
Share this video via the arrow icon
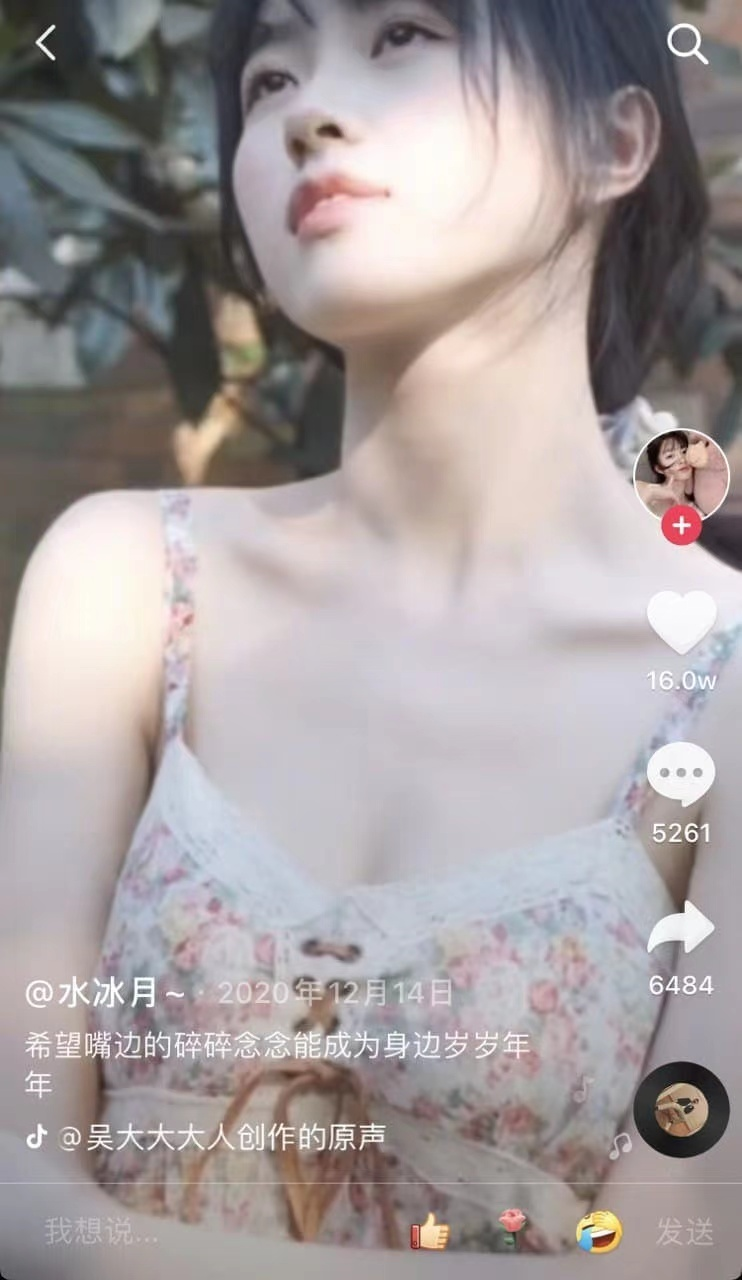682,929
